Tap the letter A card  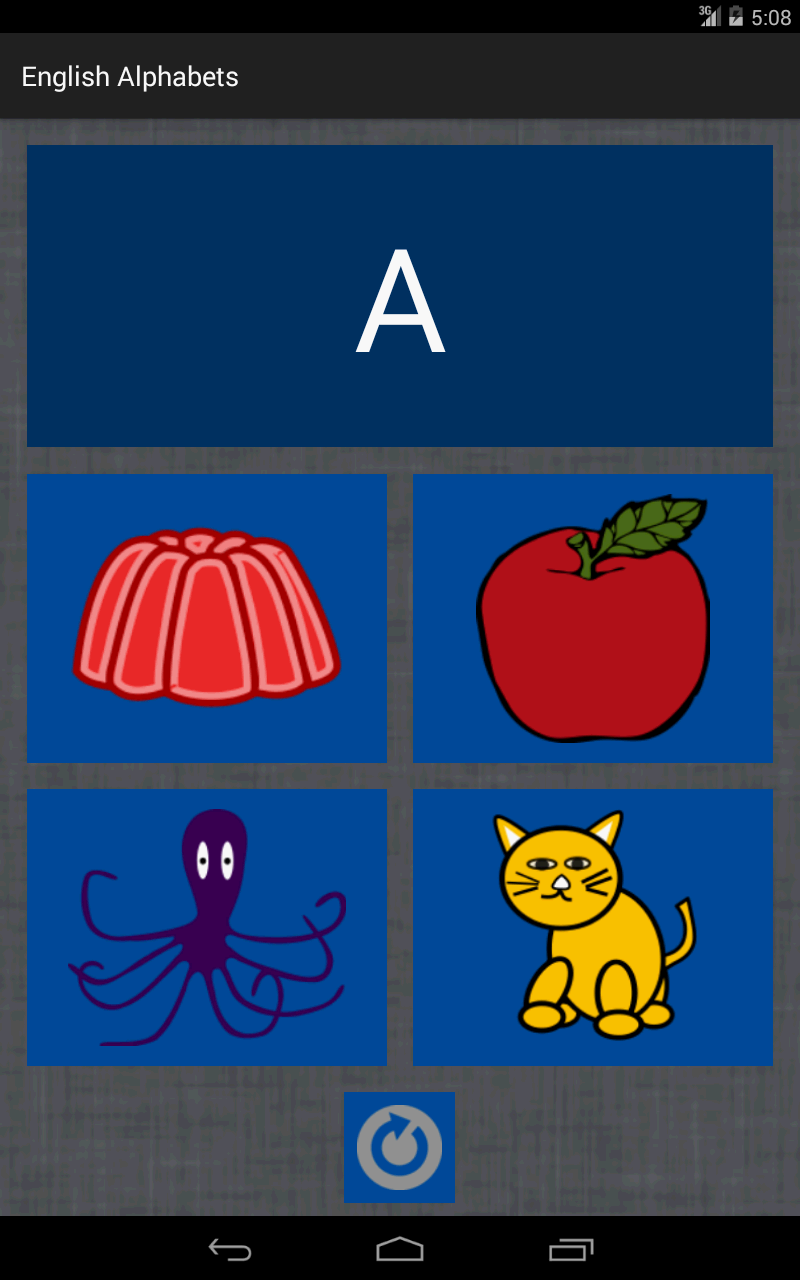coord(400,296)
